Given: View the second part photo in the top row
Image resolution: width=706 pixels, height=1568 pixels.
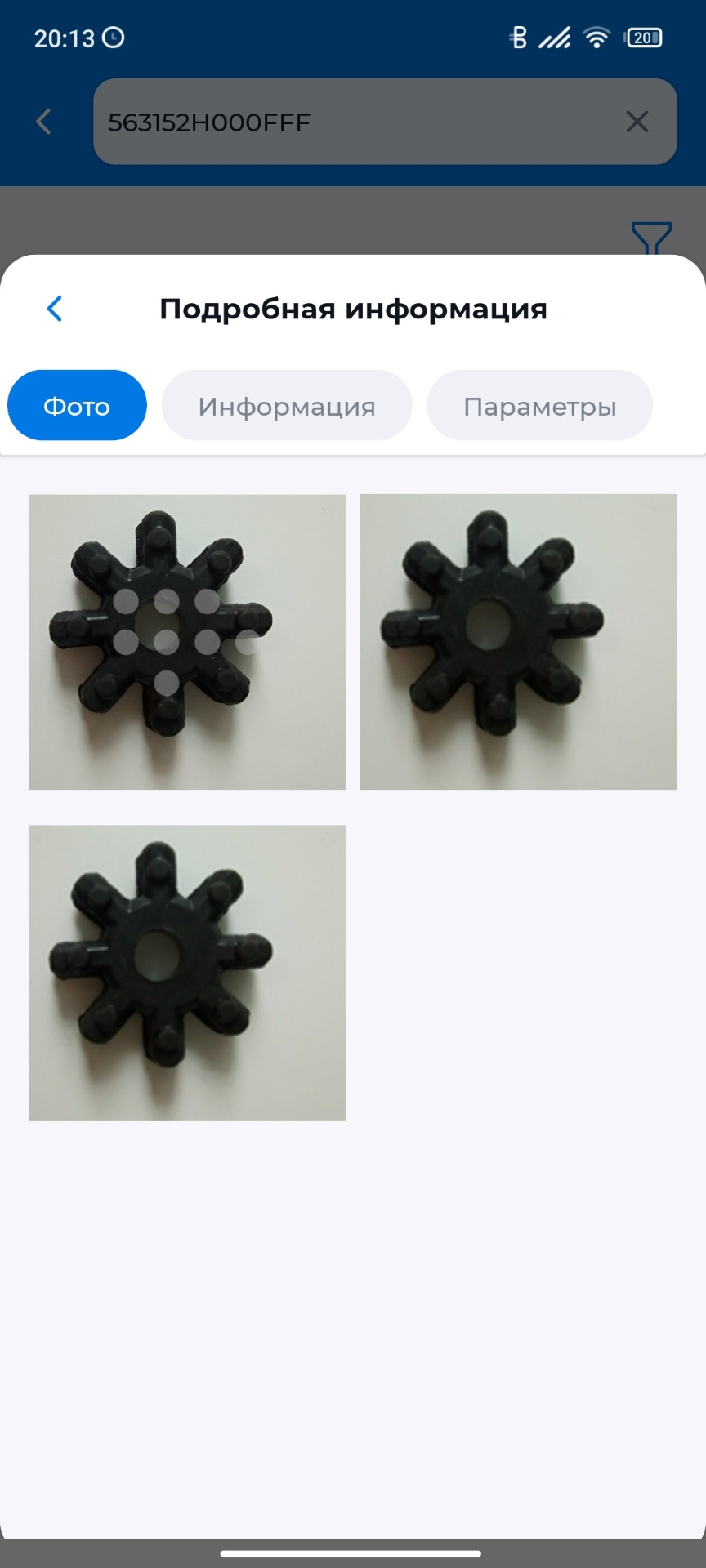Looking at the screenshot, I should [x=518, y=642].
